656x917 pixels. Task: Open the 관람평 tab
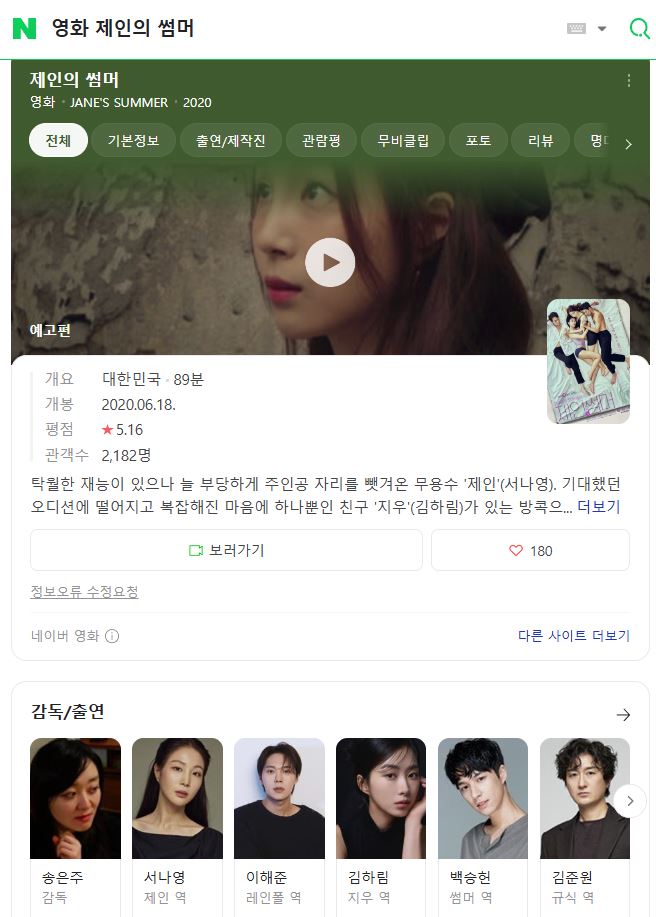tap(321, 141)
